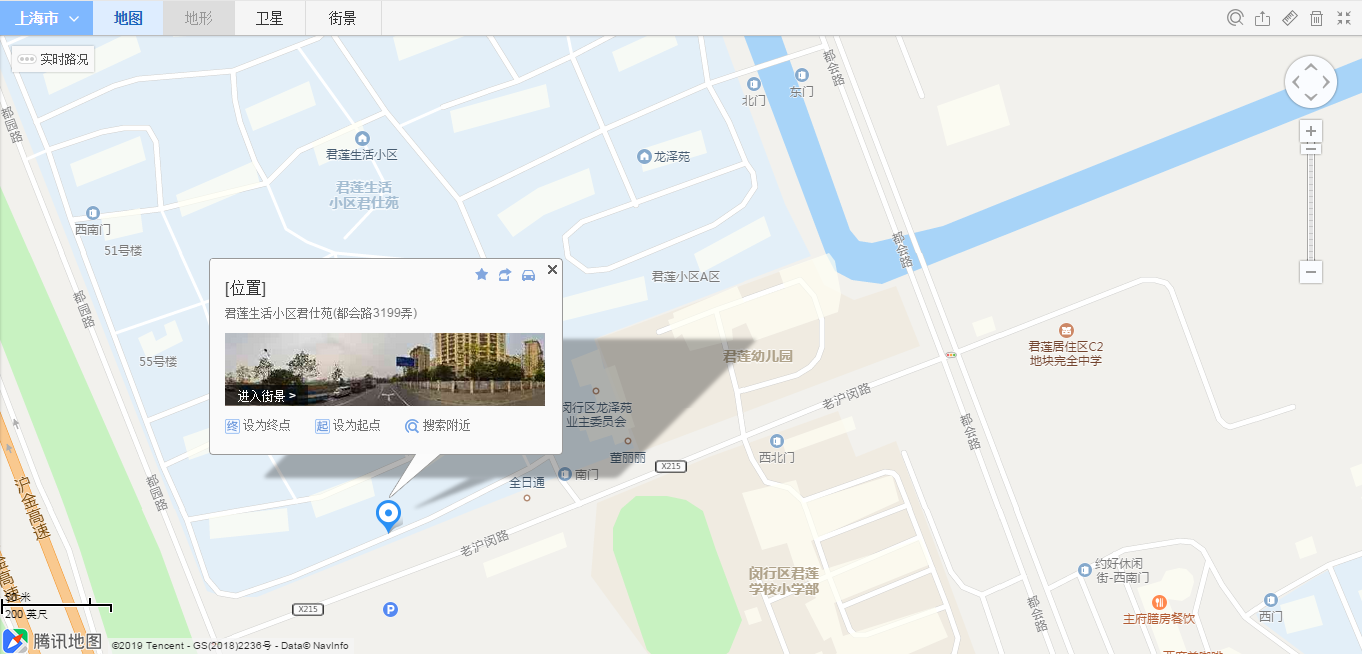Set this location as destination (设为终点)
Screen dimensions: 1362x654
tap(258, 425)
